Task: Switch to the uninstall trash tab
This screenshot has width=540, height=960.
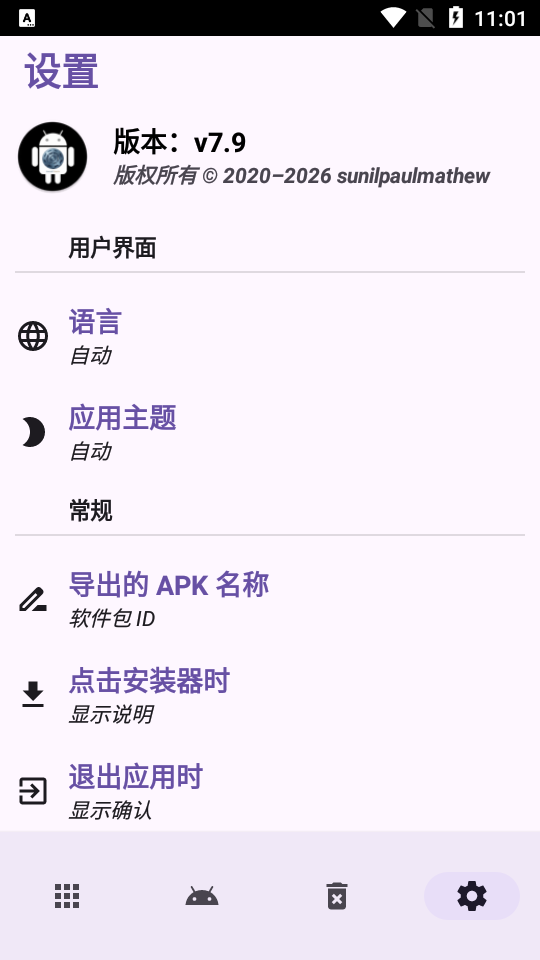Action: click(337, 896)
